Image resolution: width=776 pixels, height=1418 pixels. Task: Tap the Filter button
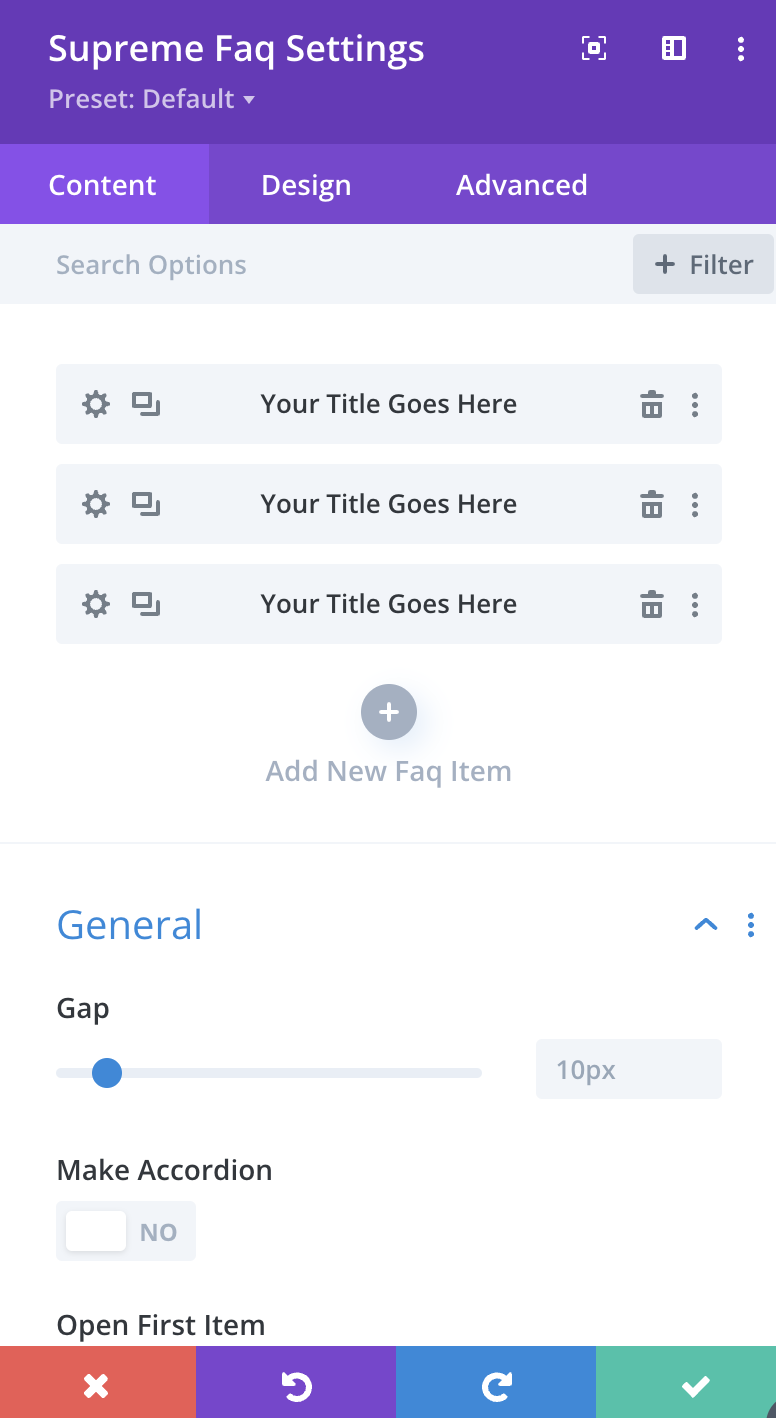click(703, 264)
